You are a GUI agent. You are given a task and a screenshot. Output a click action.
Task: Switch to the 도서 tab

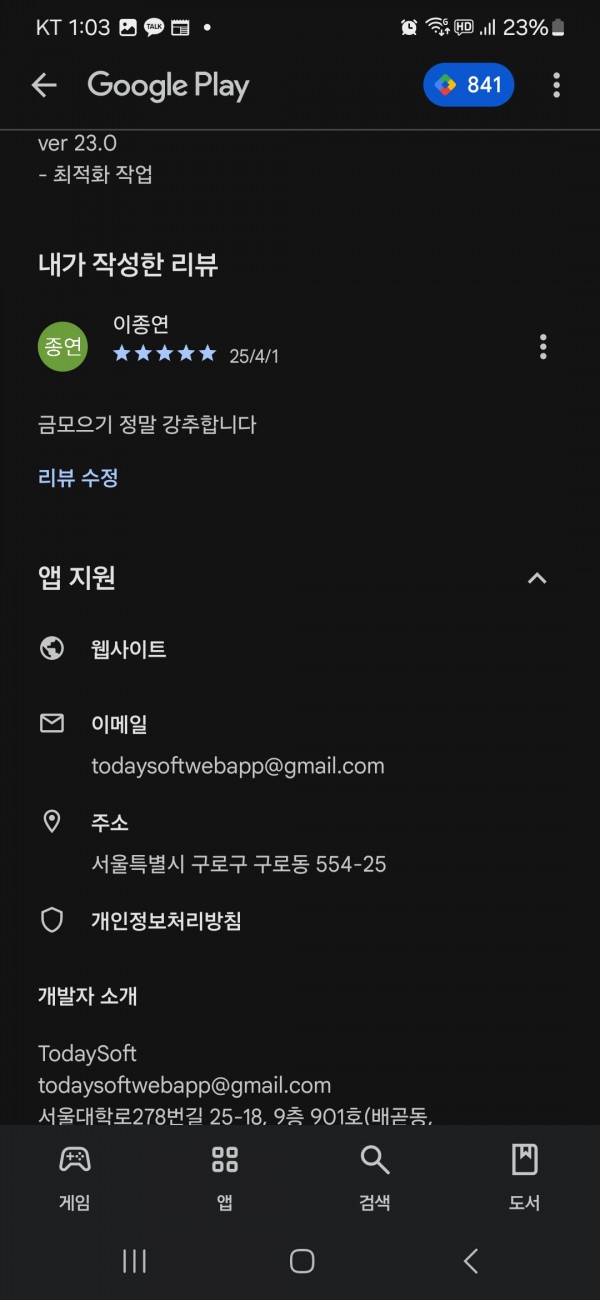point(525,1177)
